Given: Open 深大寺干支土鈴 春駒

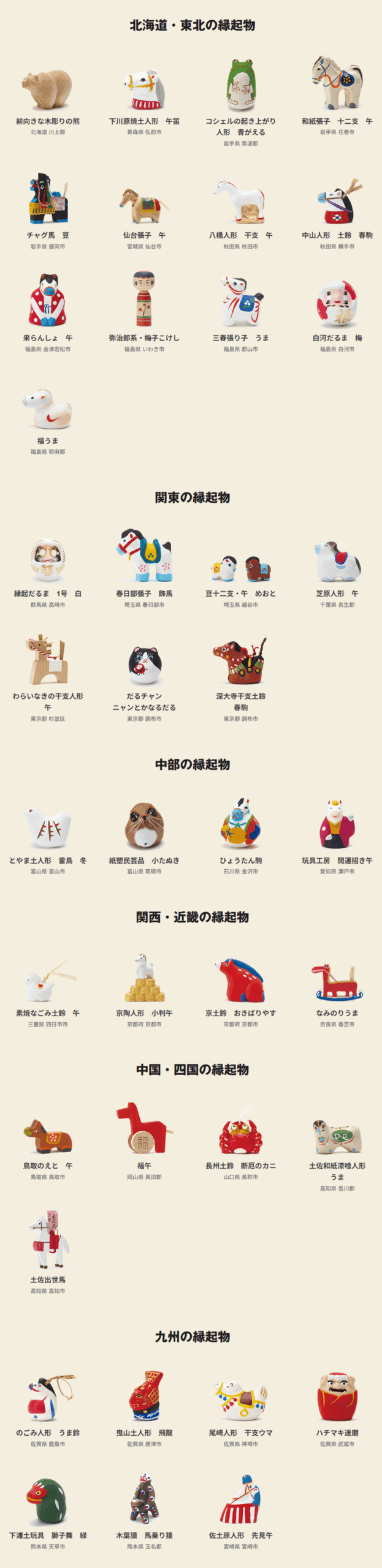Looking at the screenshot, I should click(x=240, y=662).
